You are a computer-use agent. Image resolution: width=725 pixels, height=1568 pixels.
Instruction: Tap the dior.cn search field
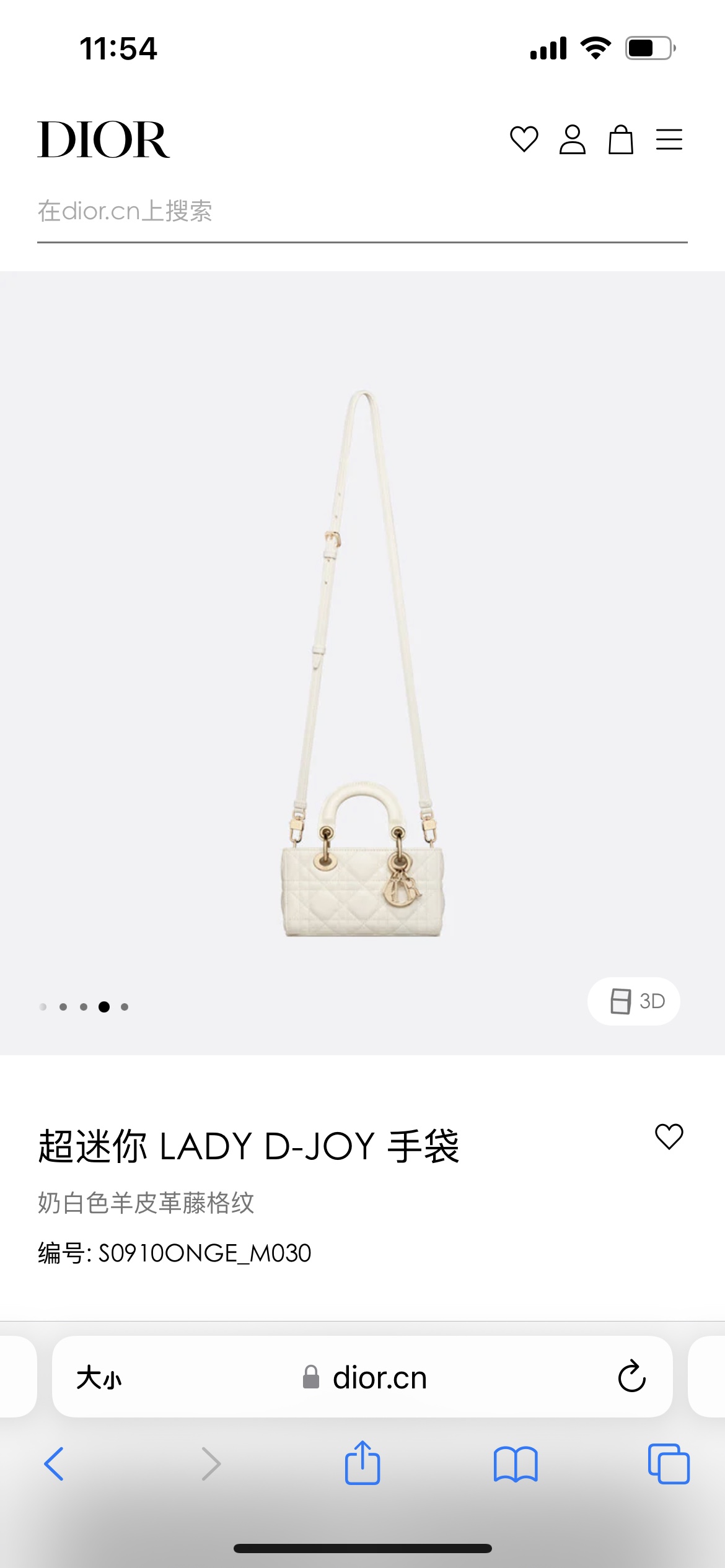click(x=362, y=212)
